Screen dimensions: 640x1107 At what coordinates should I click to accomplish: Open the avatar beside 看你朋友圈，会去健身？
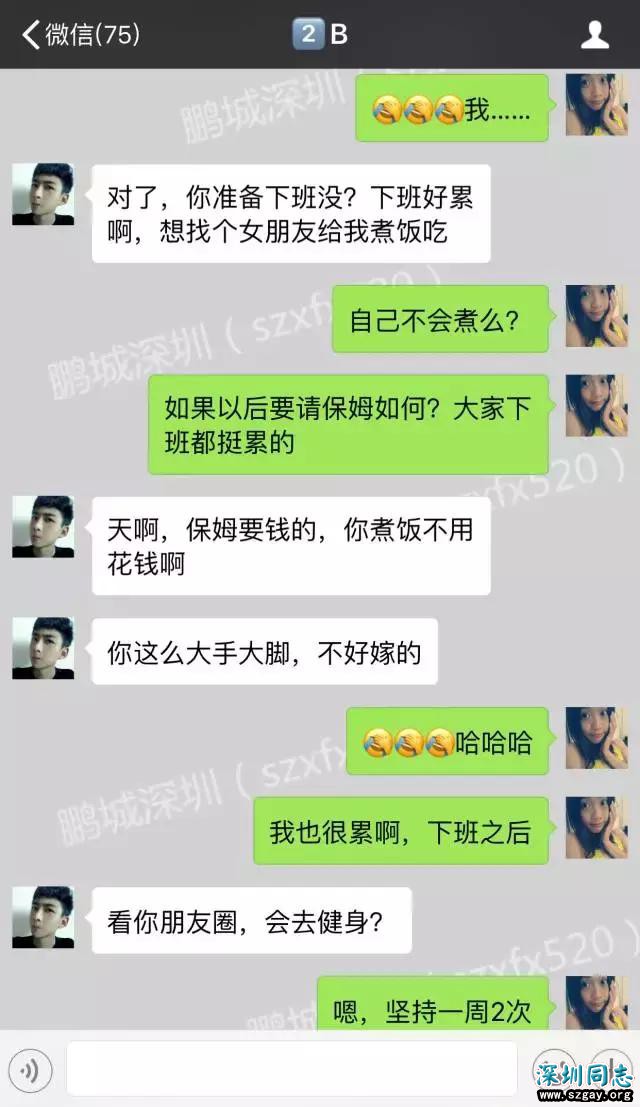point(43,917)
